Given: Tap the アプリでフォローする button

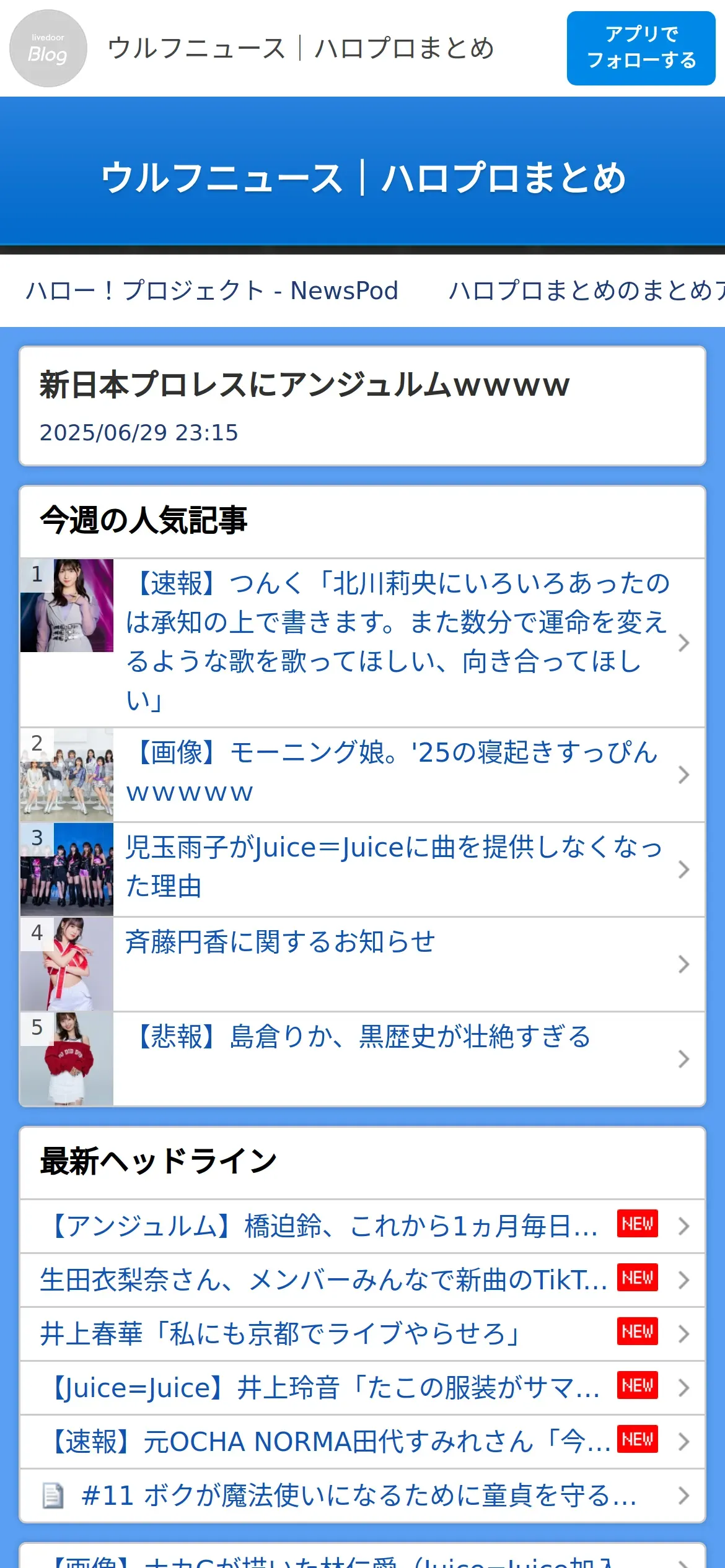Looking at the screenshot, I should pyautogui.click(x=641, y=48).
